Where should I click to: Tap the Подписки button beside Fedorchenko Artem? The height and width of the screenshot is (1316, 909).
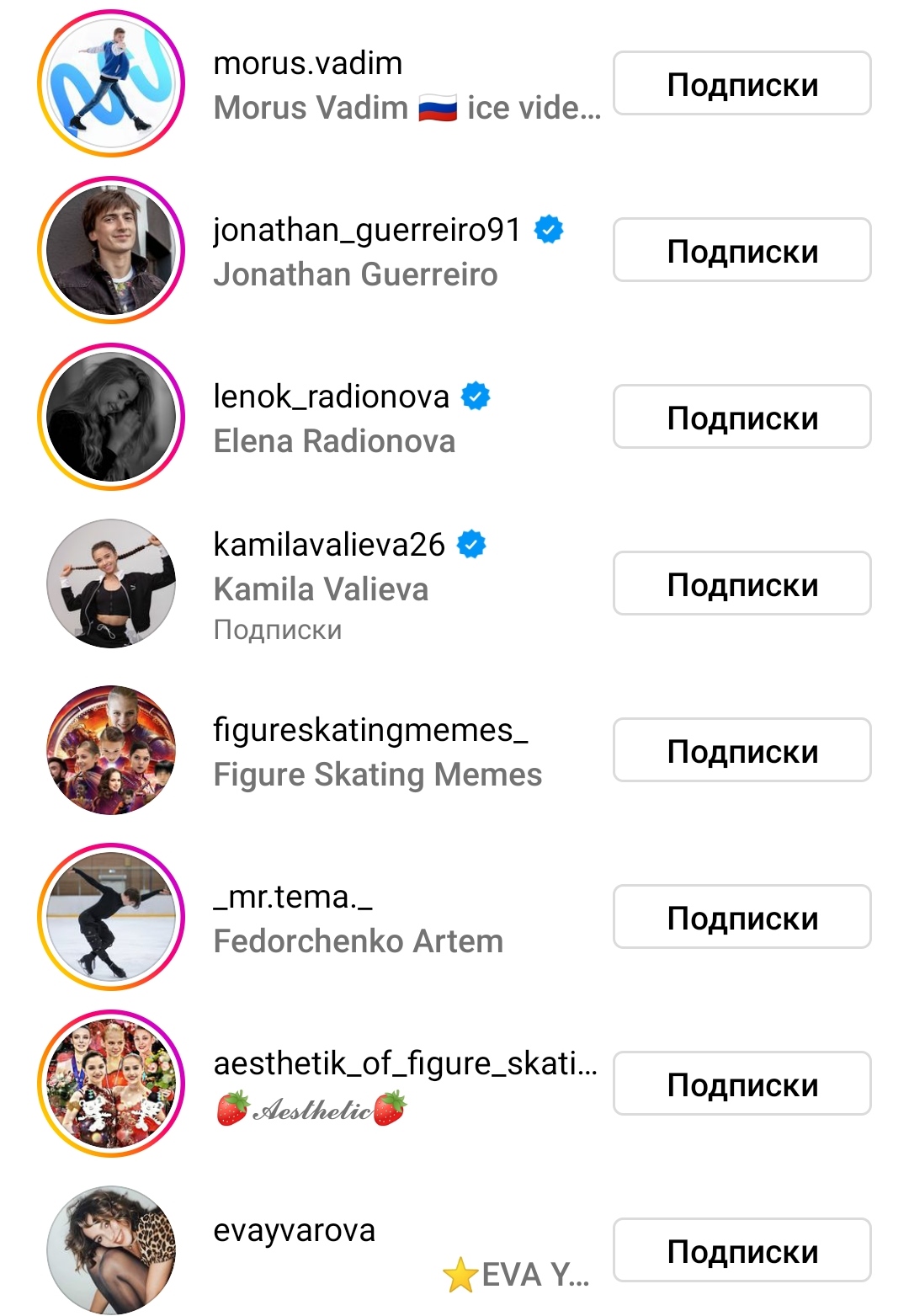[742, 917]
